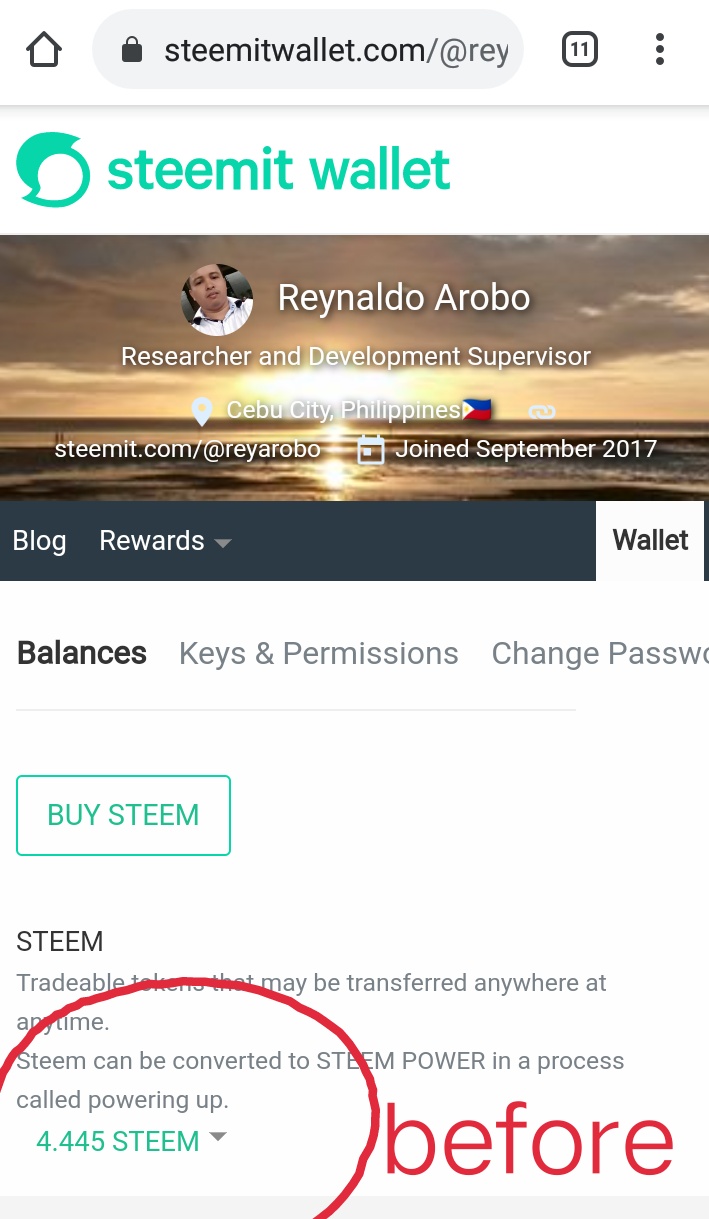The width and height of the screenshot is (709, 1219).
Task: Open the steemit.com/@reyarobo profile link
Action: (x=187, y=449)
